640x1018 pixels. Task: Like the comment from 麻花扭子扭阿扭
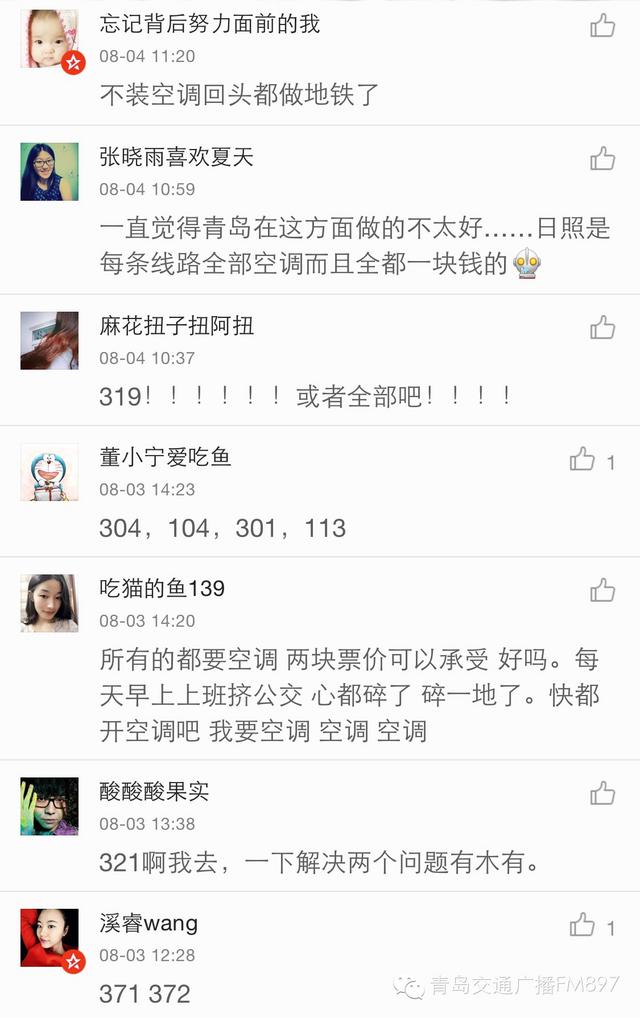point(602,327)
